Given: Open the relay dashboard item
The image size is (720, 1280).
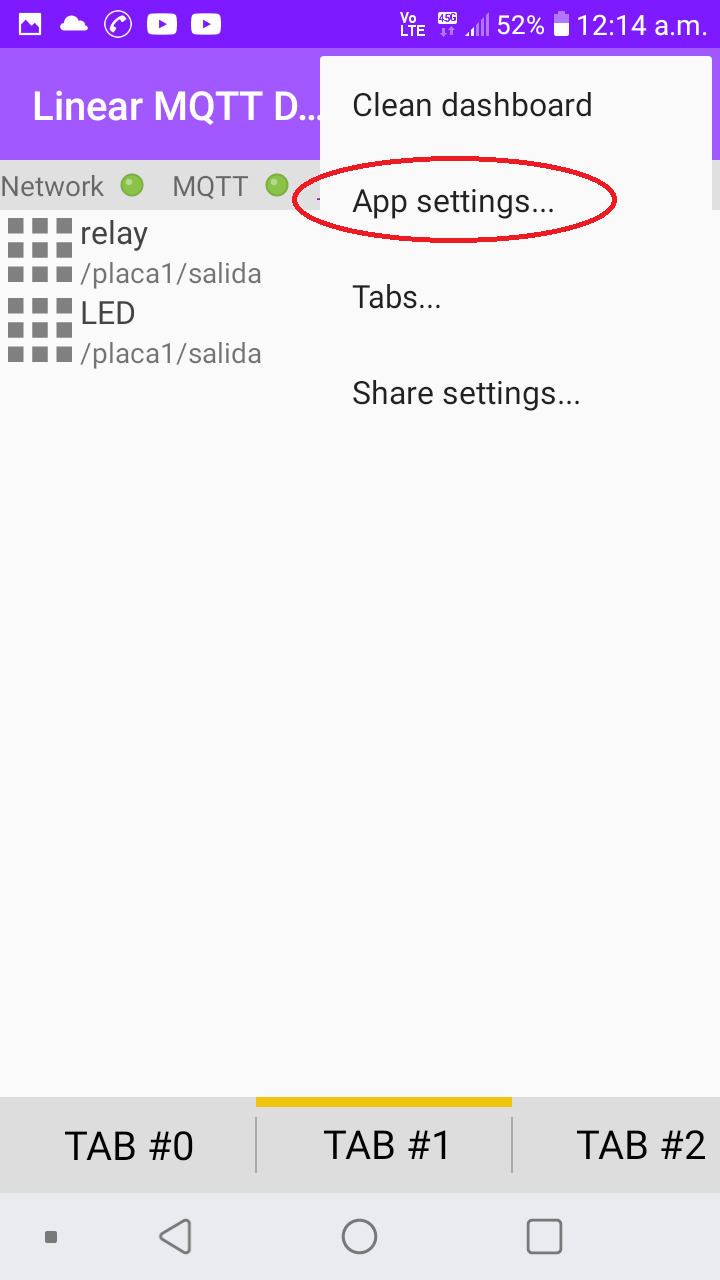Looking at the screenshot, I should point(135,251).
